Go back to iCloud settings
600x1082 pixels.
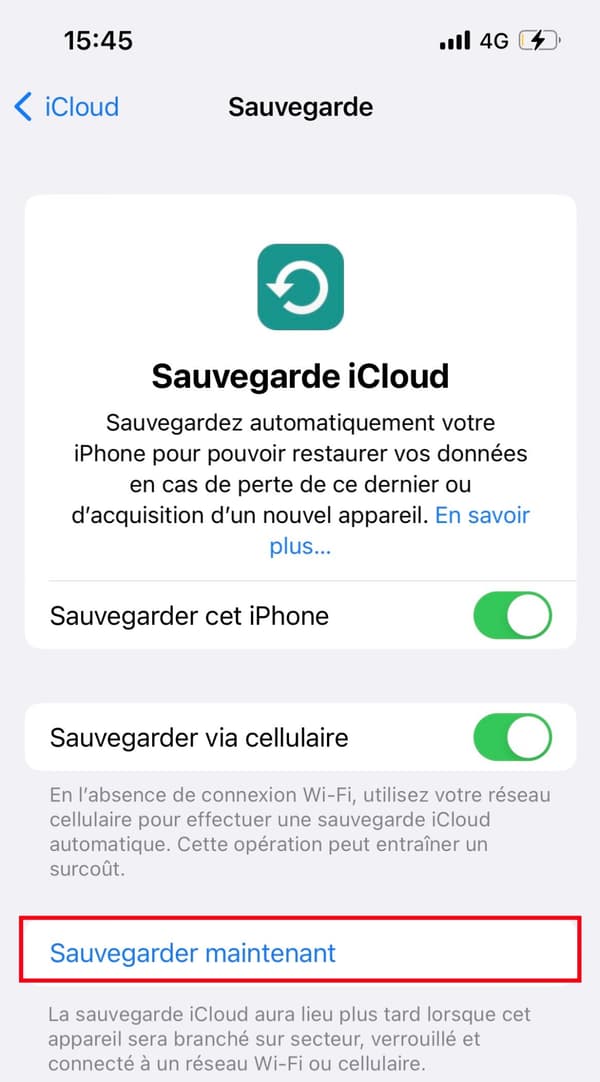point(66,107)
